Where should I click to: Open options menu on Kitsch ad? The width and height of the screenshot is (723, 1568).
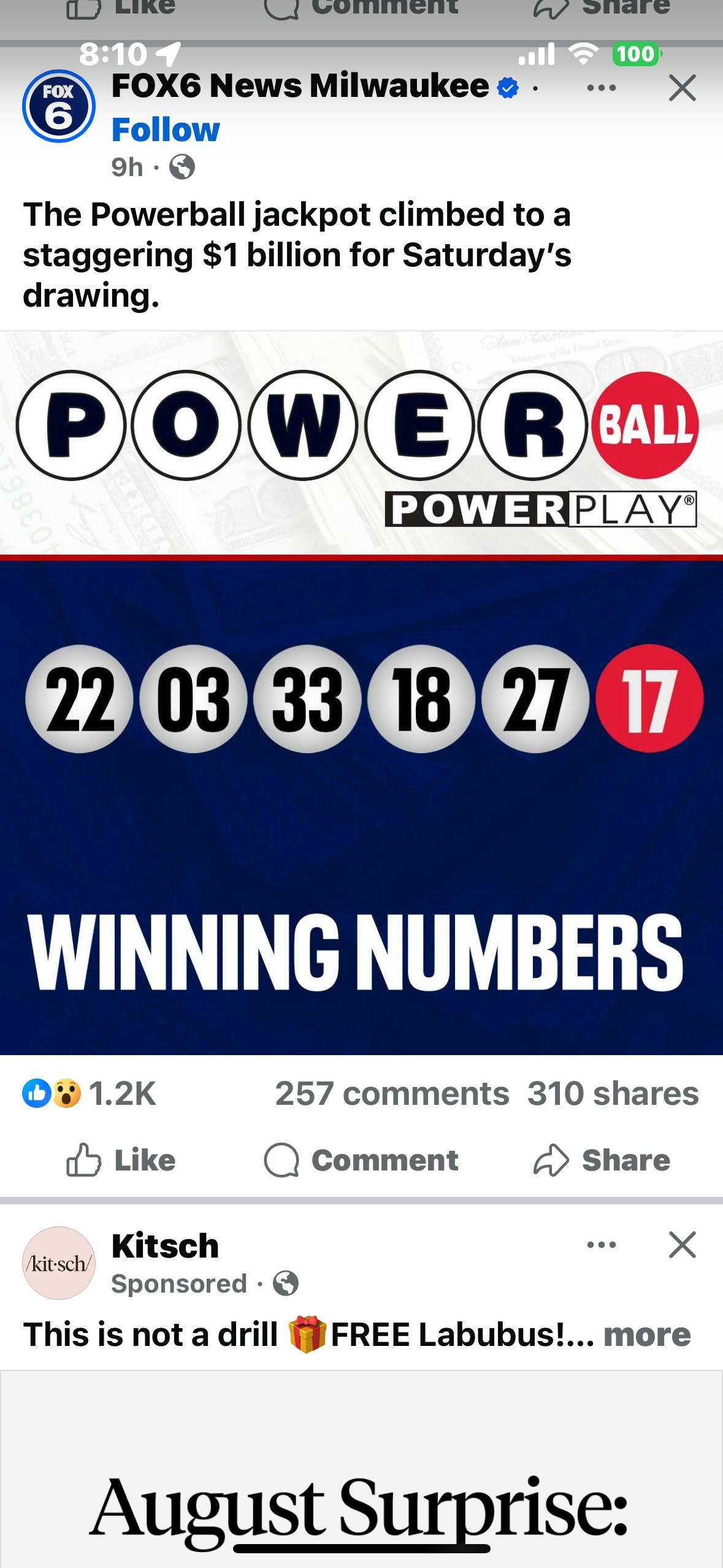pyautogui.click(x=601, y=1245)
